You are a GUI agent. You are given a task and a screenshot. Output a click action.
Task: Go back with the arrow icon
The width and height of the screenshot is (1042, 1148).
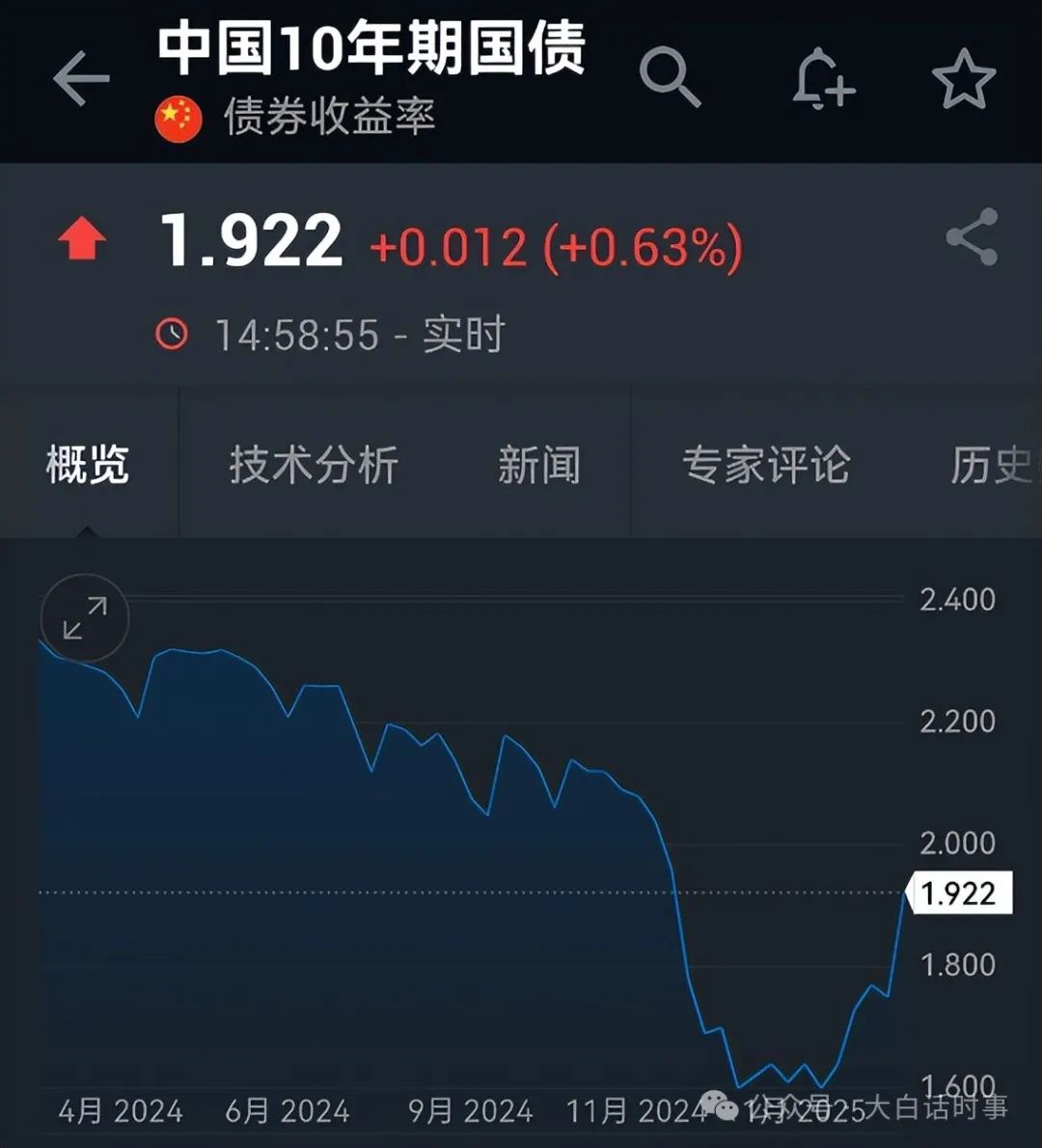81,78
